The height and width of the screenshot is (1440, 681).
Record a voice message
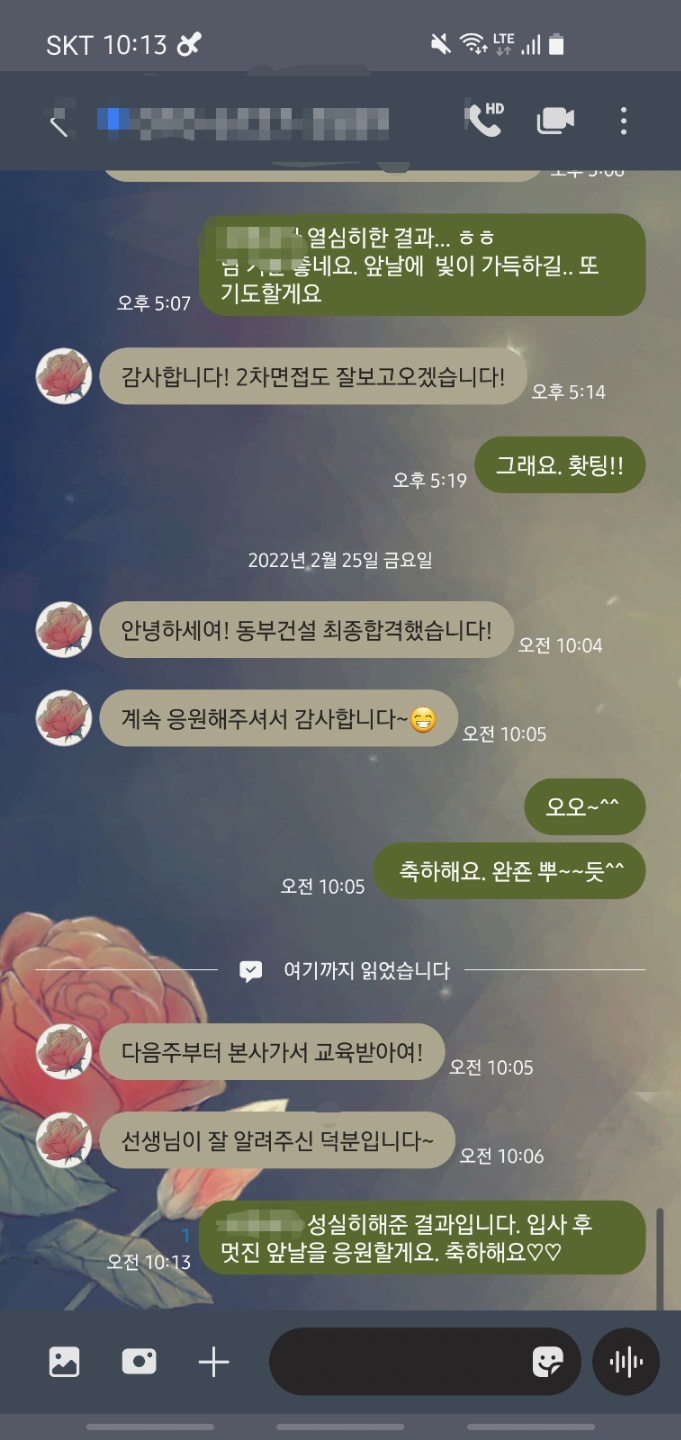(626, 1361)
